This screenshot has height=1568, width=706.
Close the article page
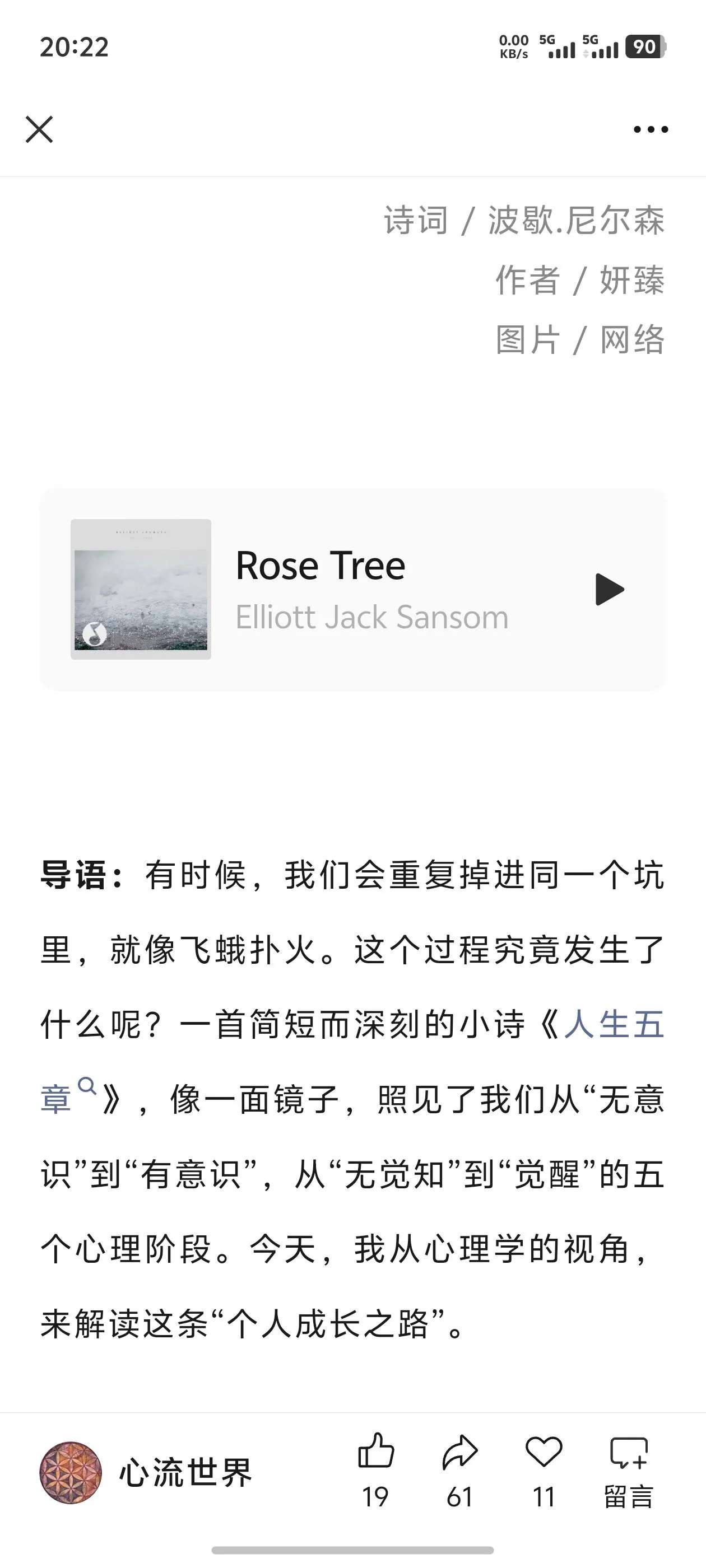(39, 129)
